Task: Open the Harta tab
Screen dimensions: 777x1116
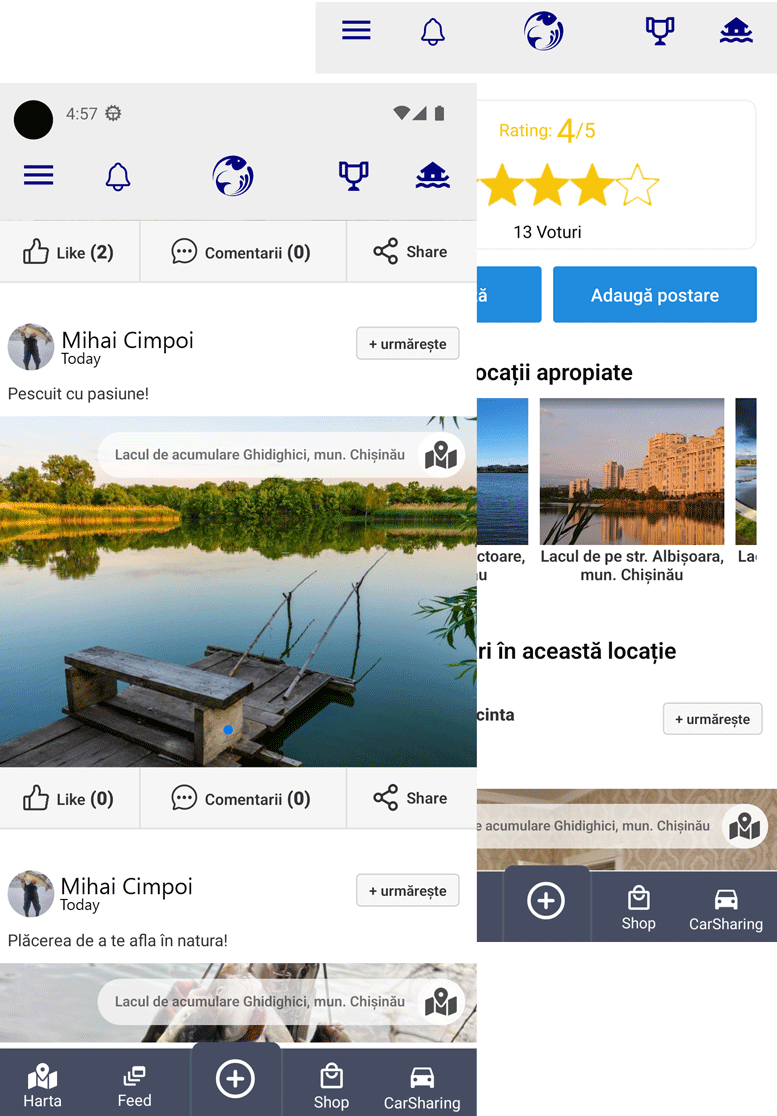Action: click(43, 1085)
